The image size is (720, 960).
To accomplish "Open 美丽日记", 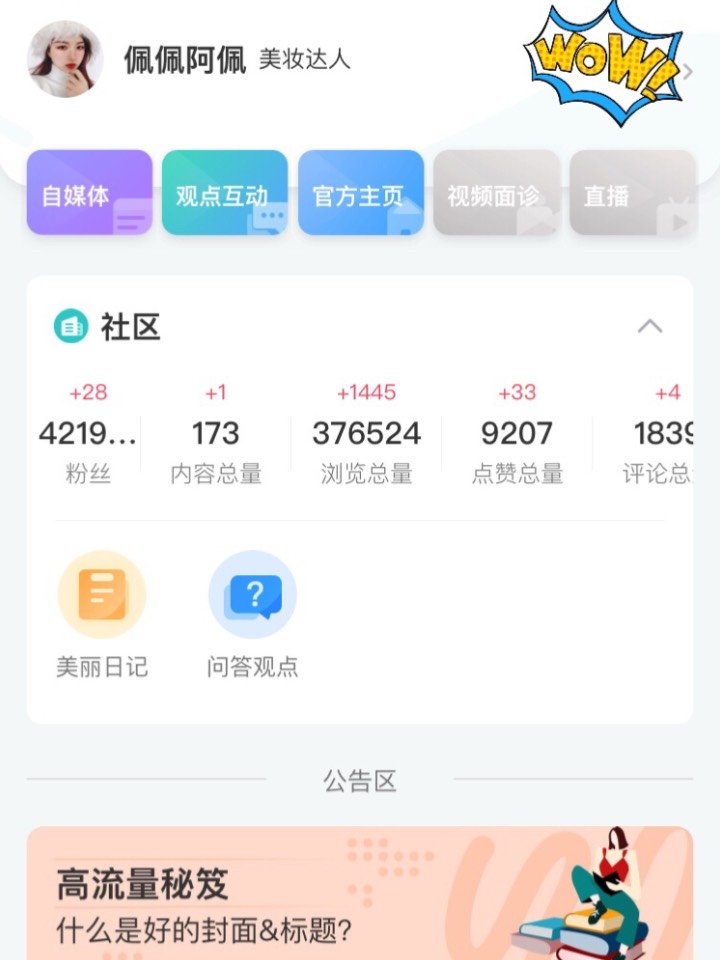I will 102,613.
